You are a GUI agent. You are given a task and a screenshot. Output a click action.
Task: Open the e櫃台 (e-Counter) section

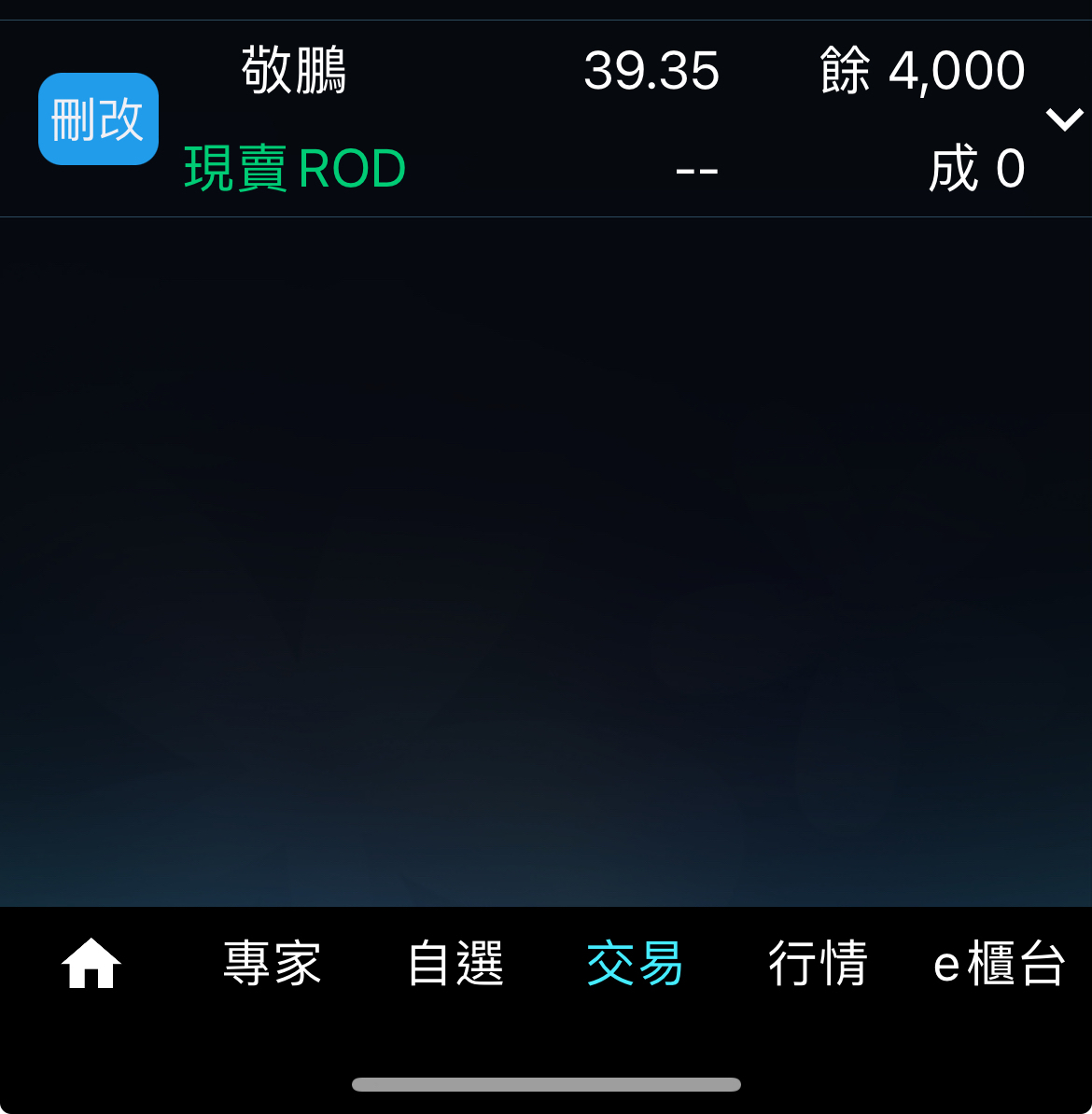click(x=1000, y=966)
